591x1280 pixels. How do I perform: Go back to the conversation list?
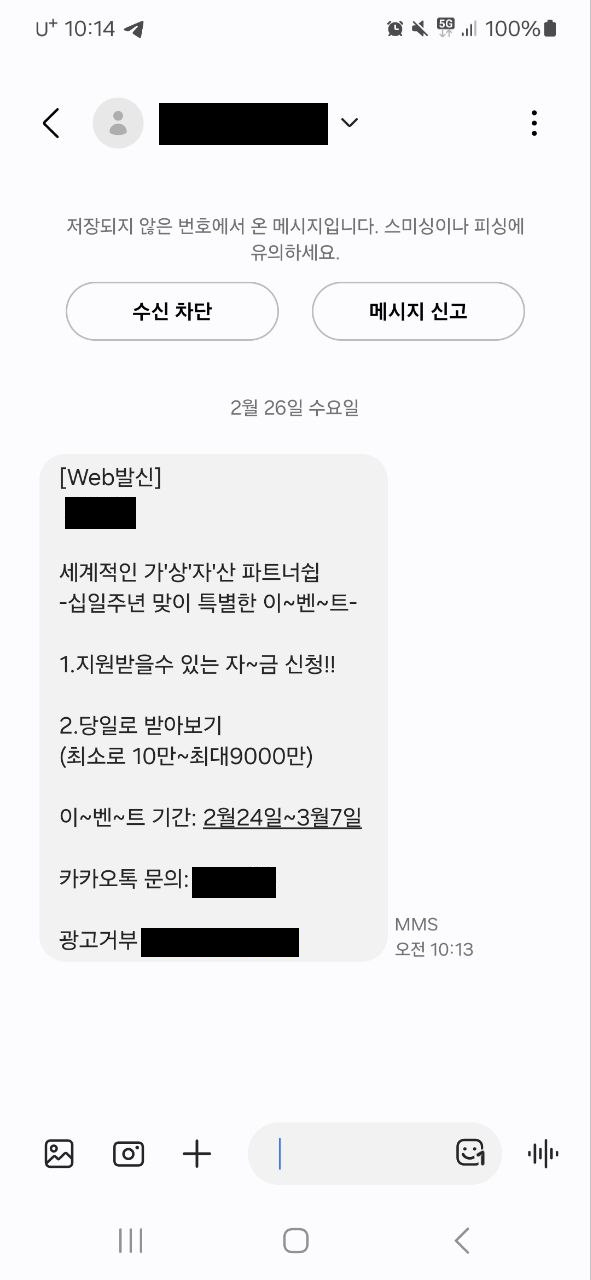51,123
